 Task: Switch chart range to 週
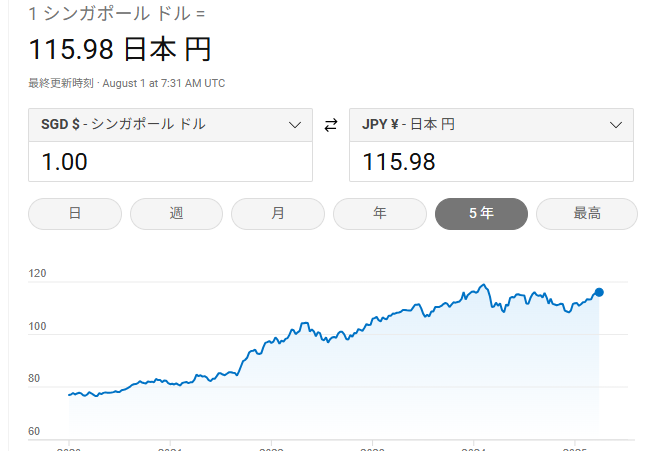[176, 213]
